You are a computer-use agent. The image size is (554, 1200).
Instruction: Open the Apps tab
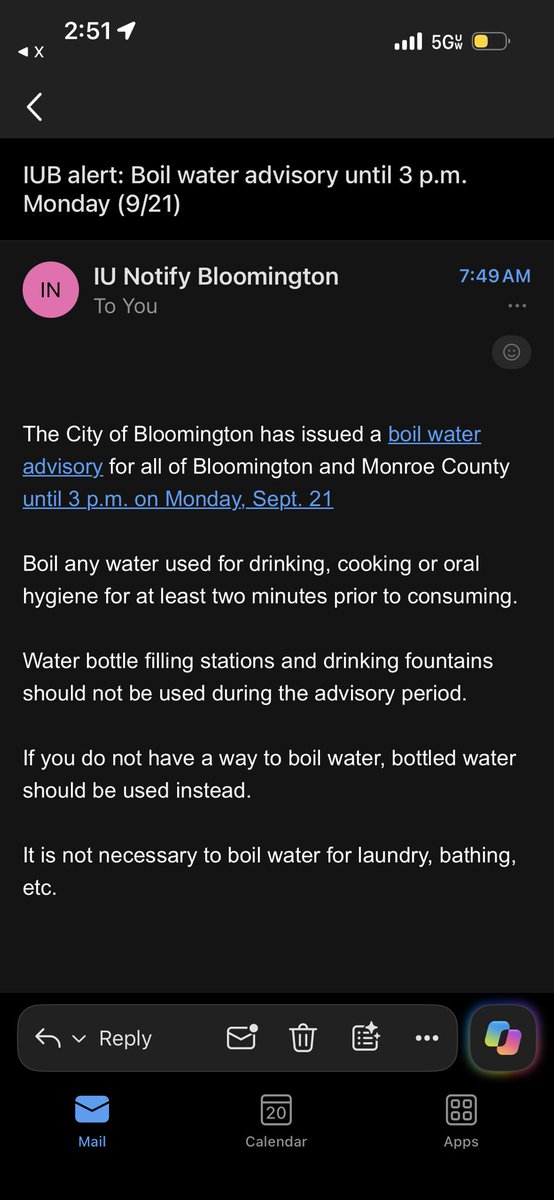pyautogui.click(x=461, y=1121)
